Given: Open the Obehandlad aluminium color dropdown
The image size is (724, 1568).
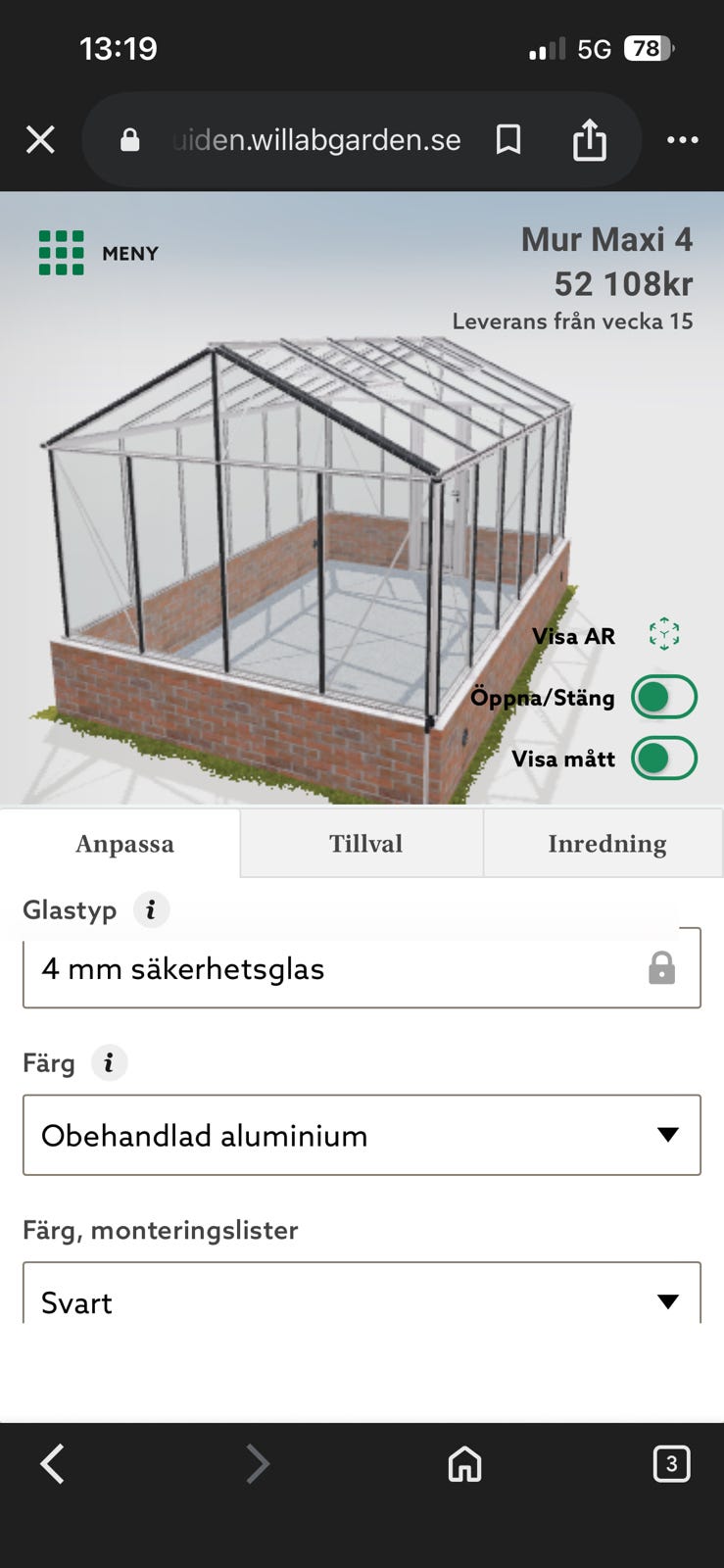Looking at the screenshot, I should pyautogui.click(x=362, y=1135).
